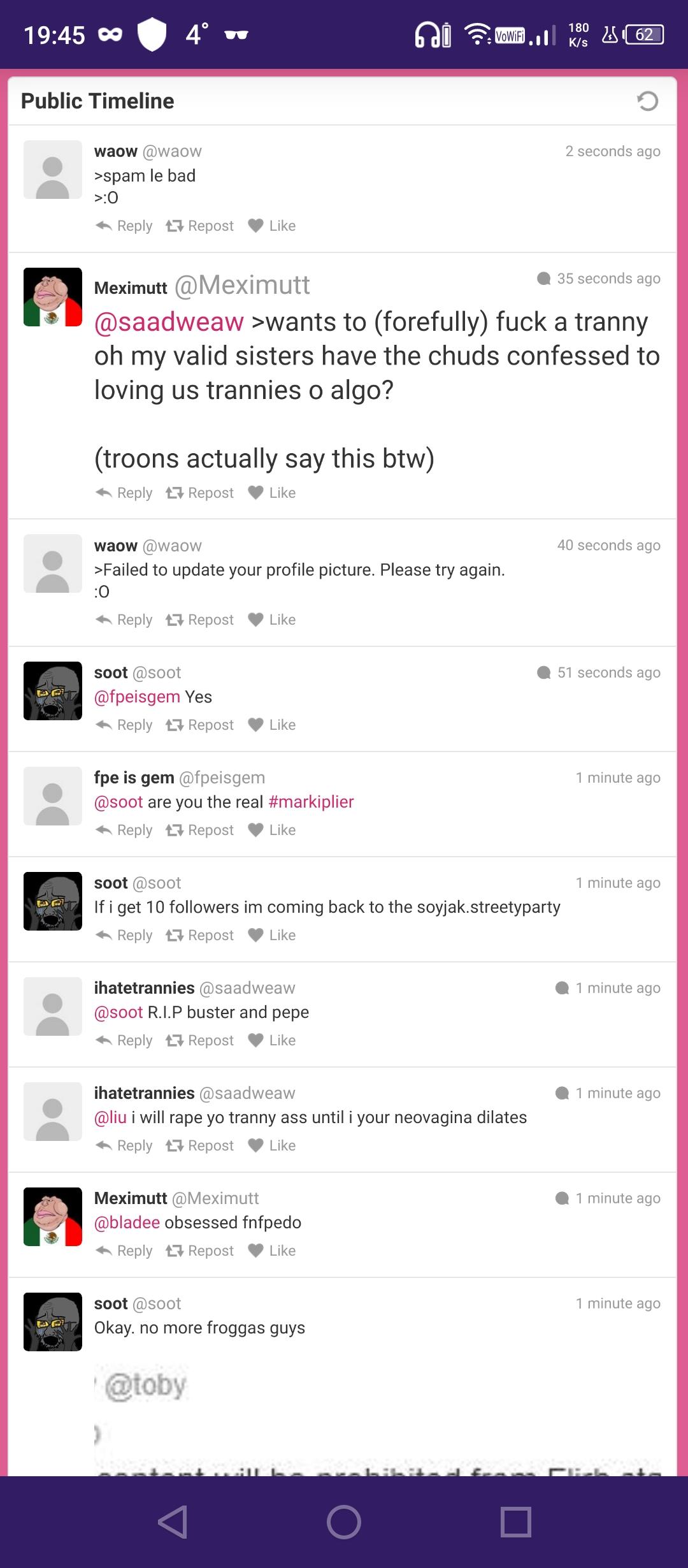688x1568 pixels.
Task: Like waow's spam le bad post
Action: pyautogui.click(x=272, y=226)
